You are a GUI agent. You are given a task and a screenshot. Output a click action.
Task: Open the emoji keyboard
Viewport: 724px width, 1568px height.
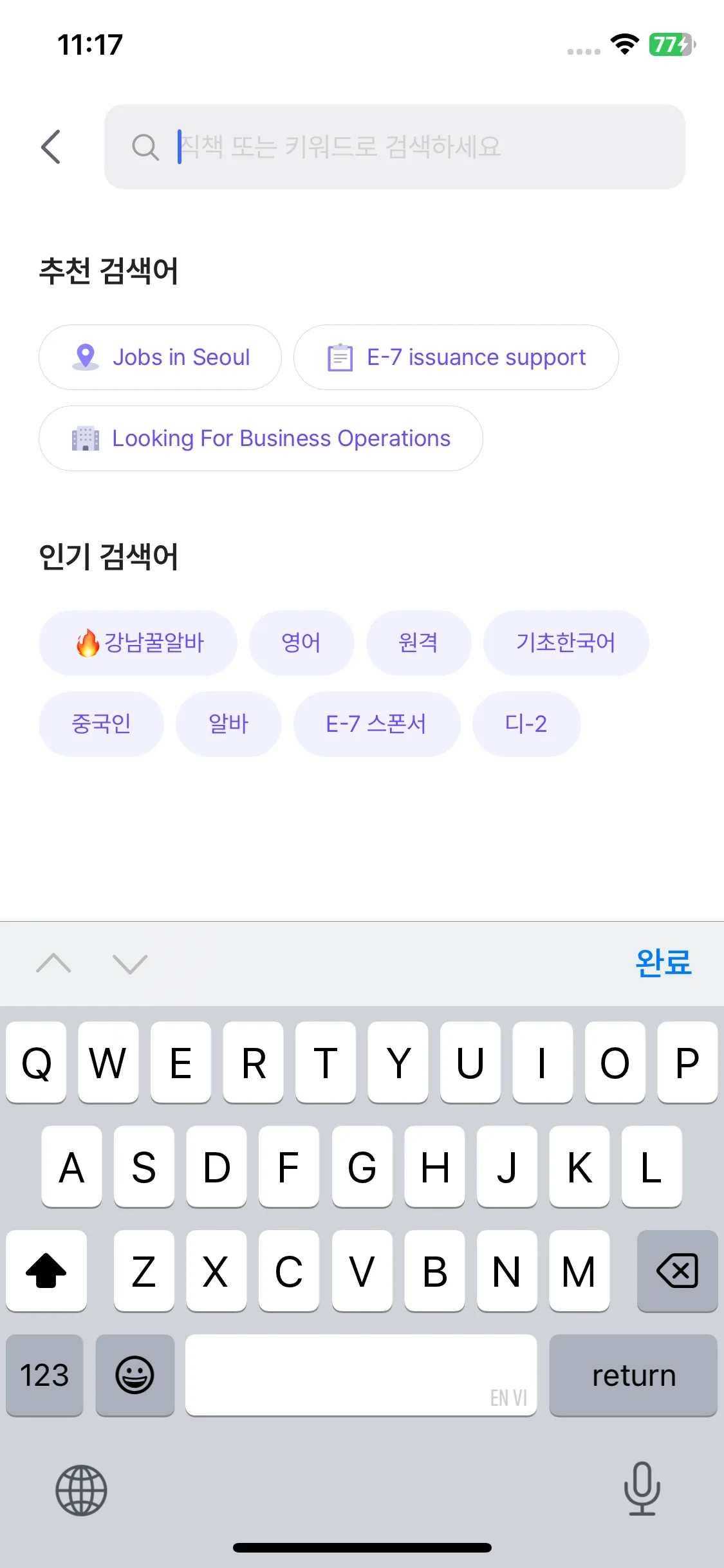[x=135, y=1376]
